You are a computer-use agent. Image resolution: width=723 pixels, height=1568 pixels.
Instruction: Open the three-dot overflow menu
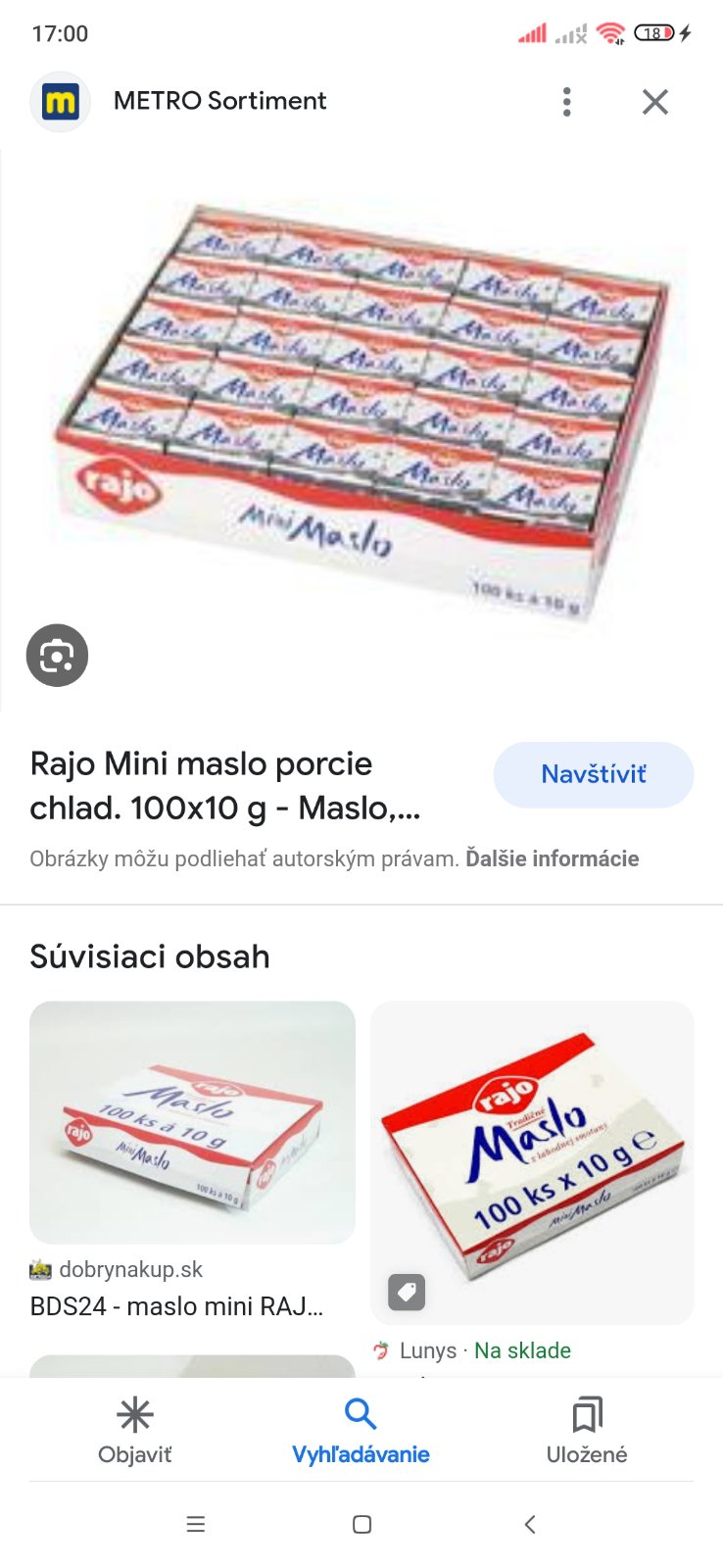566,101
